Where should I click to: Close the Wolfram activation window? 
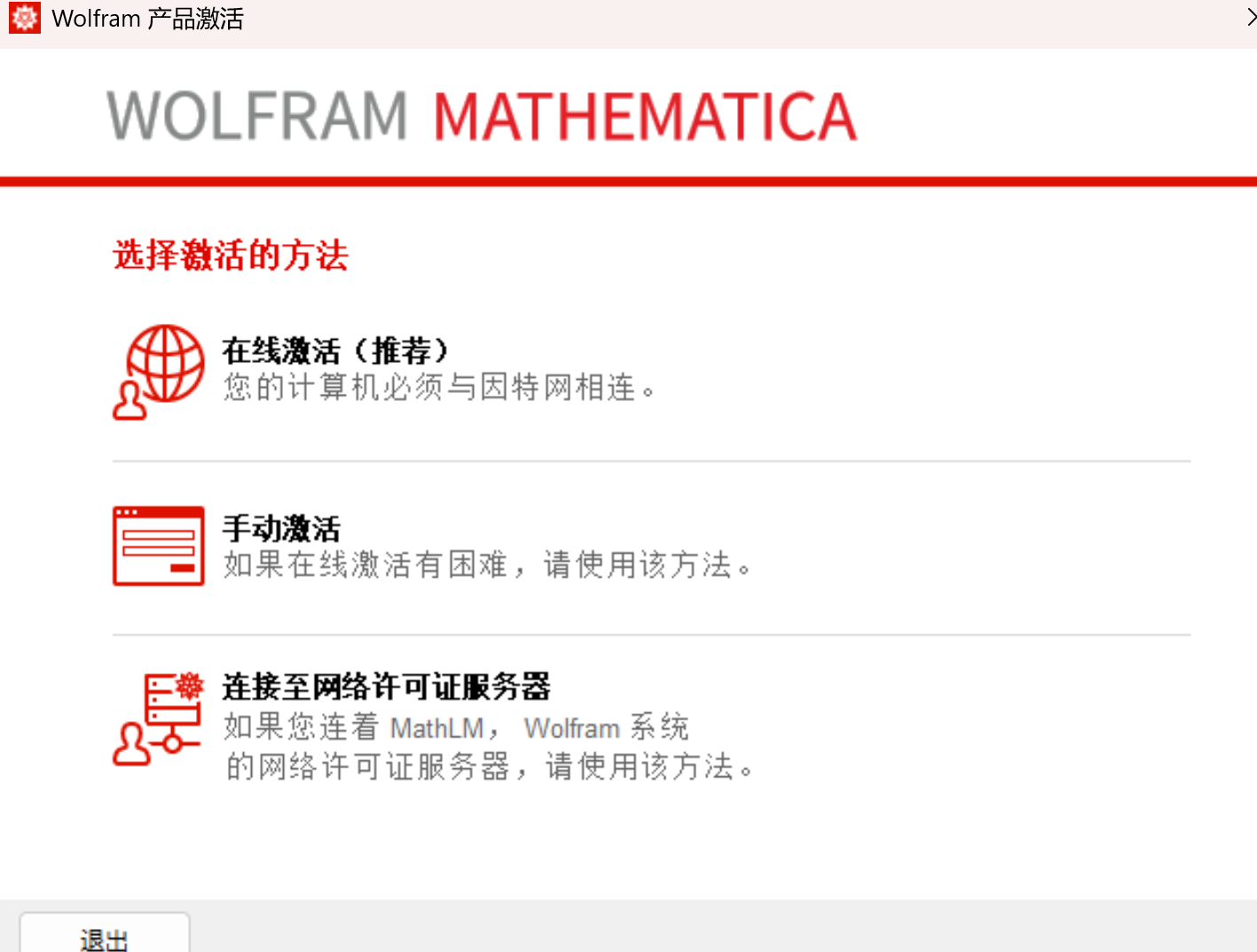tap(1250, 18)
